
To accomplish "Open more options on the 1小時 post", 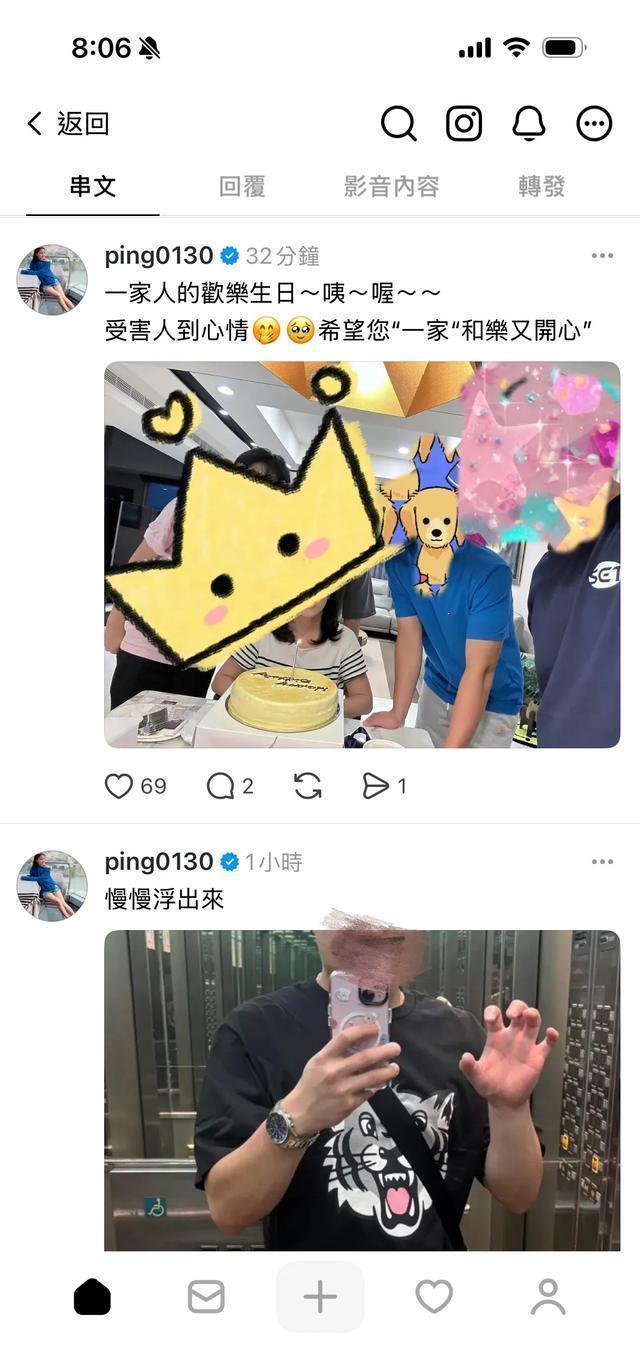I will (602, 862).
